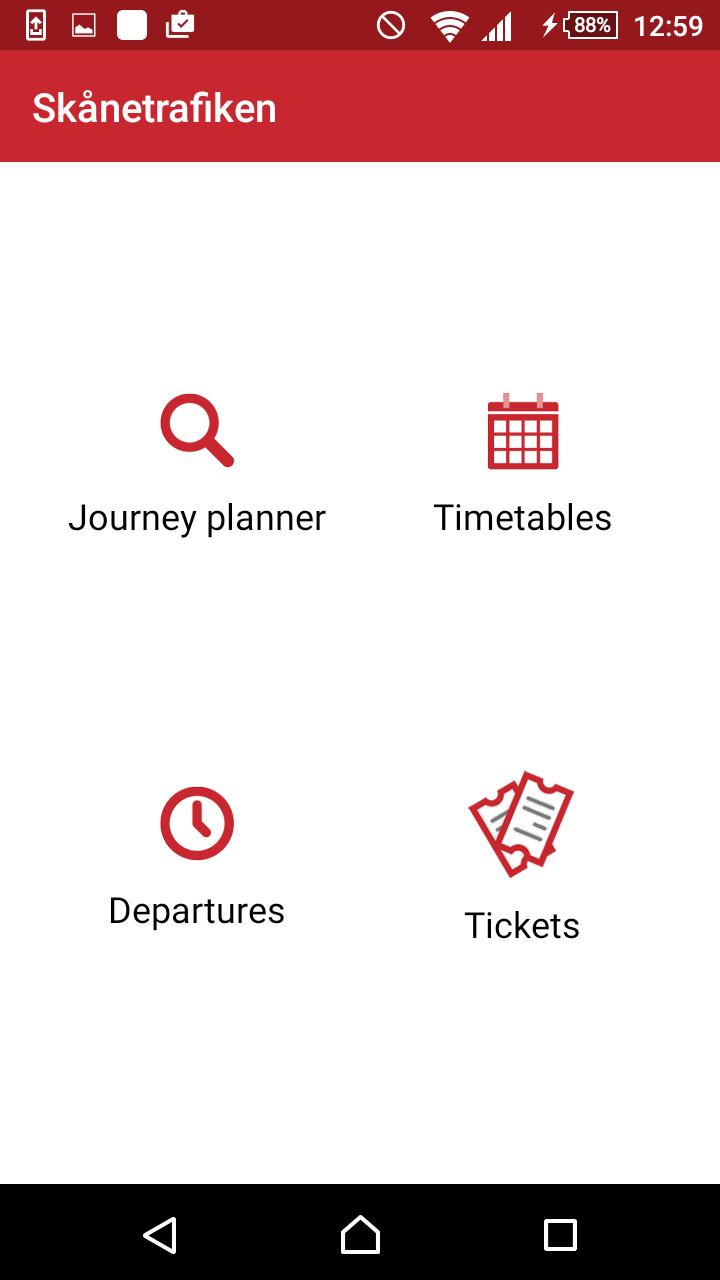Viewport: 720px width, 1280px height.
Task: Open the recent apps view
Action: 560,1234
